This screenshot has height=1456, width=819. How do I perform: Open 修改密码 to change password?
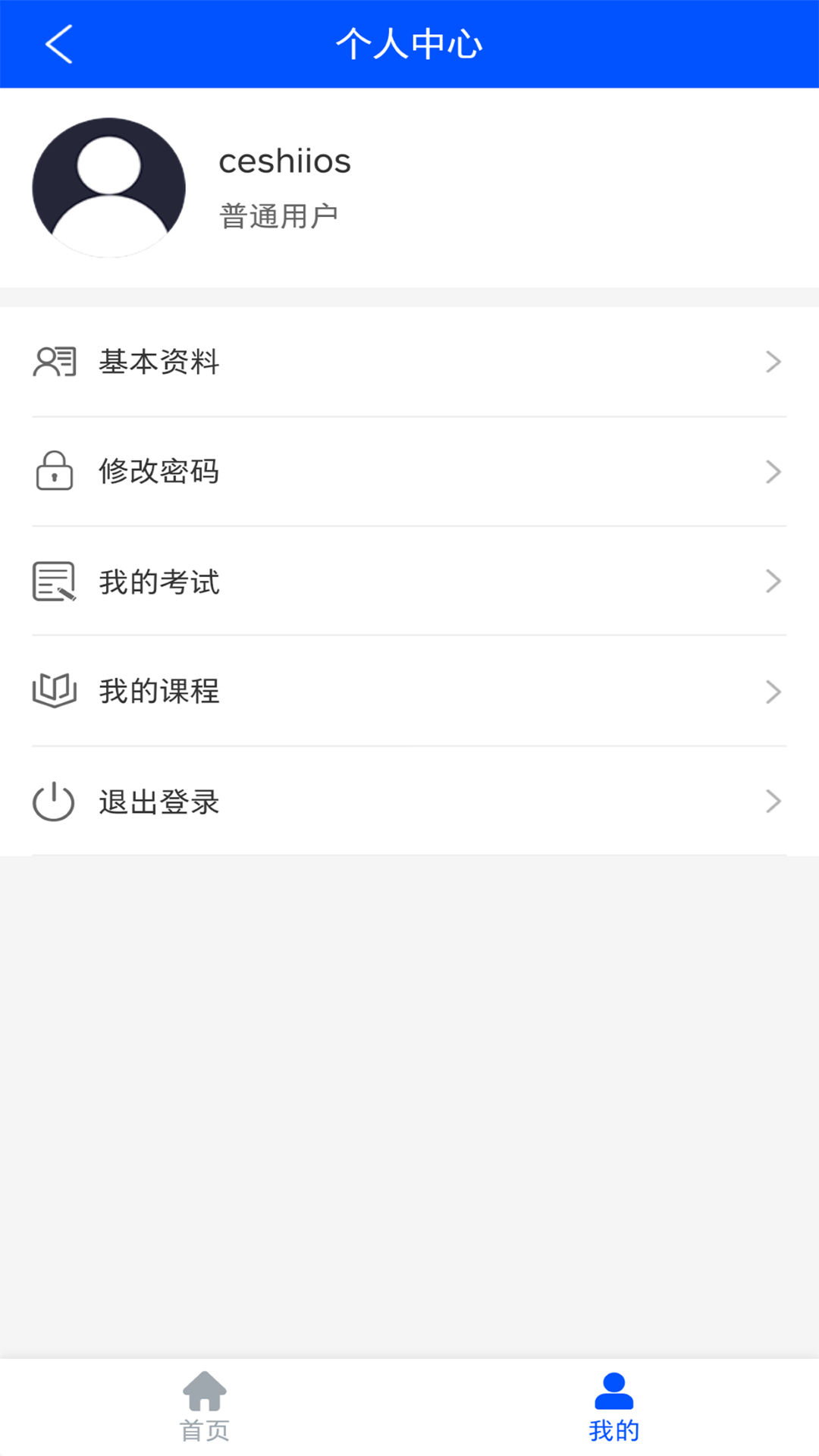pyautogui.click(x=409, y=472)
